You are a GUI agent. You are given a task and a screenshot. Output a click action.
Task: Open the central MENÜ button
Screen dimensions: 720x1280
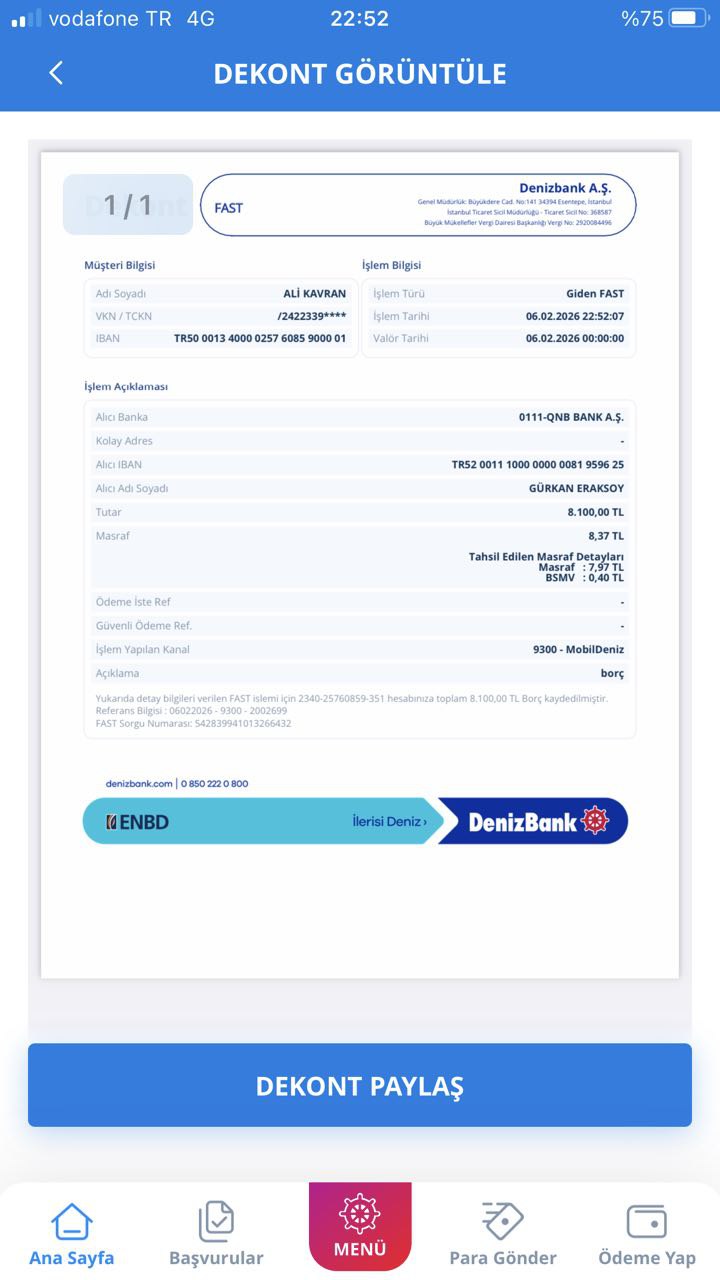click(360, 1226)
